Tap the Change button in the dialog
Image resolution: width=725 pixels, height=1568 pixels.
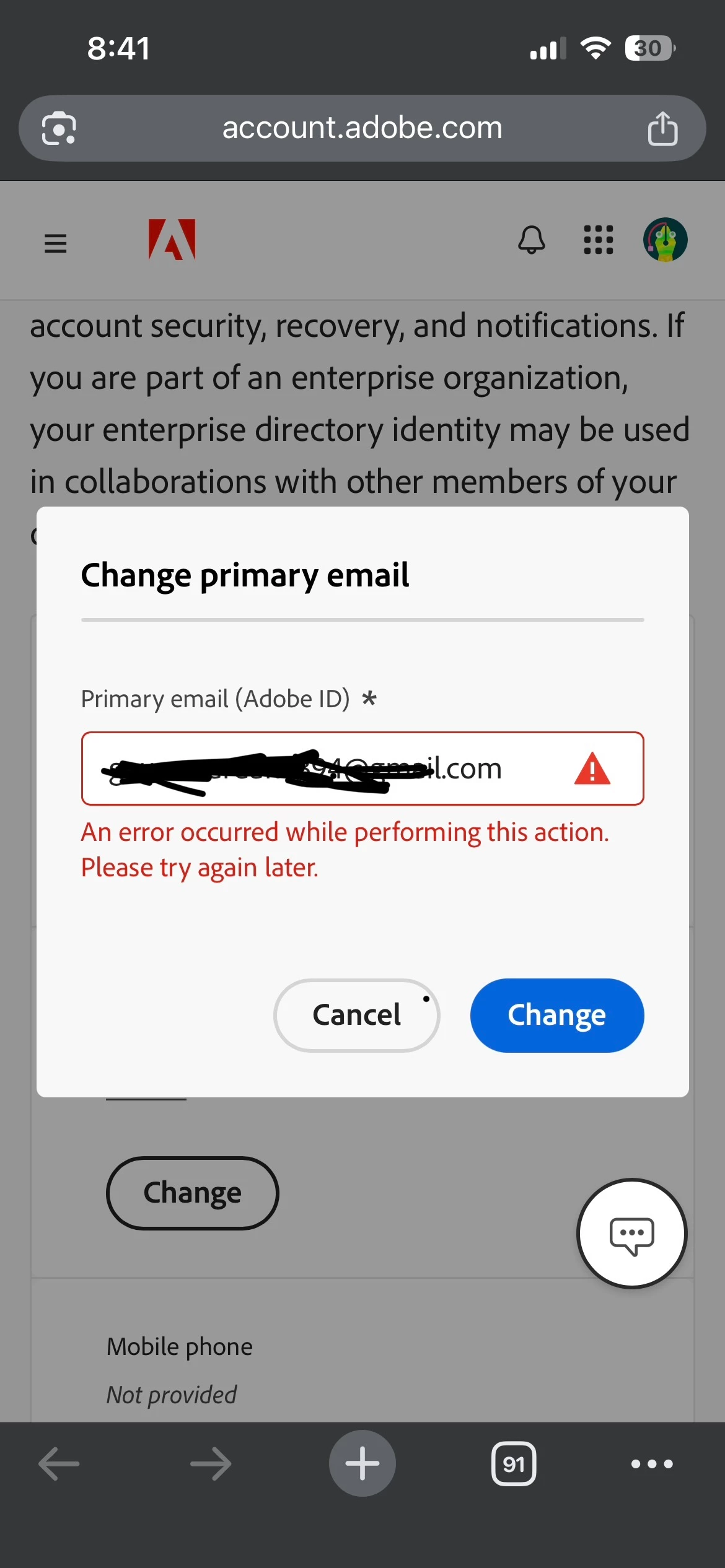(x=556, y=1015)
